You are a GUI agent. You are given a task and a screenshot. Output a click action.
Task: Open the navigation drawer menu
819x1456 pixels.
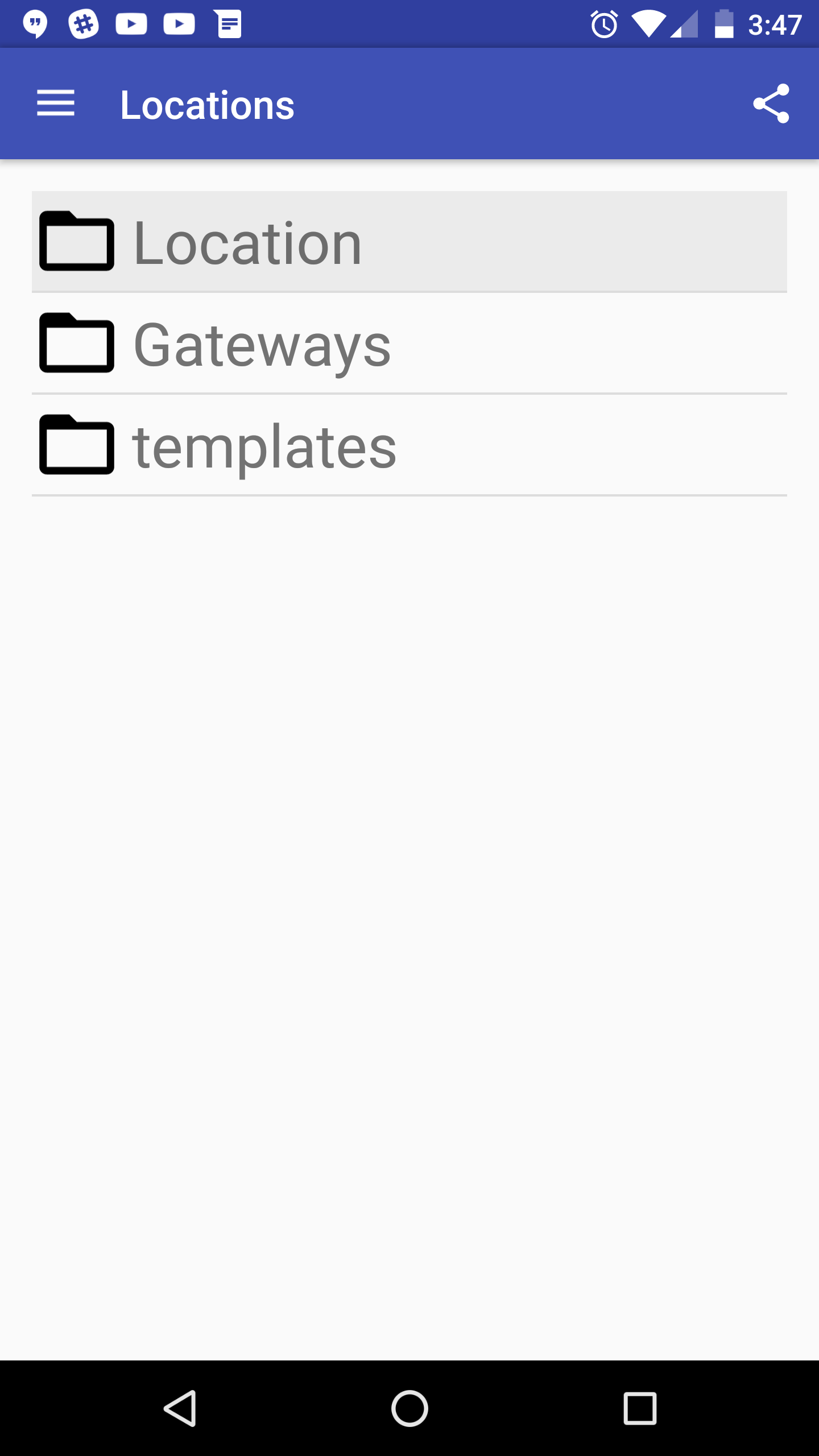coord(56,104)
